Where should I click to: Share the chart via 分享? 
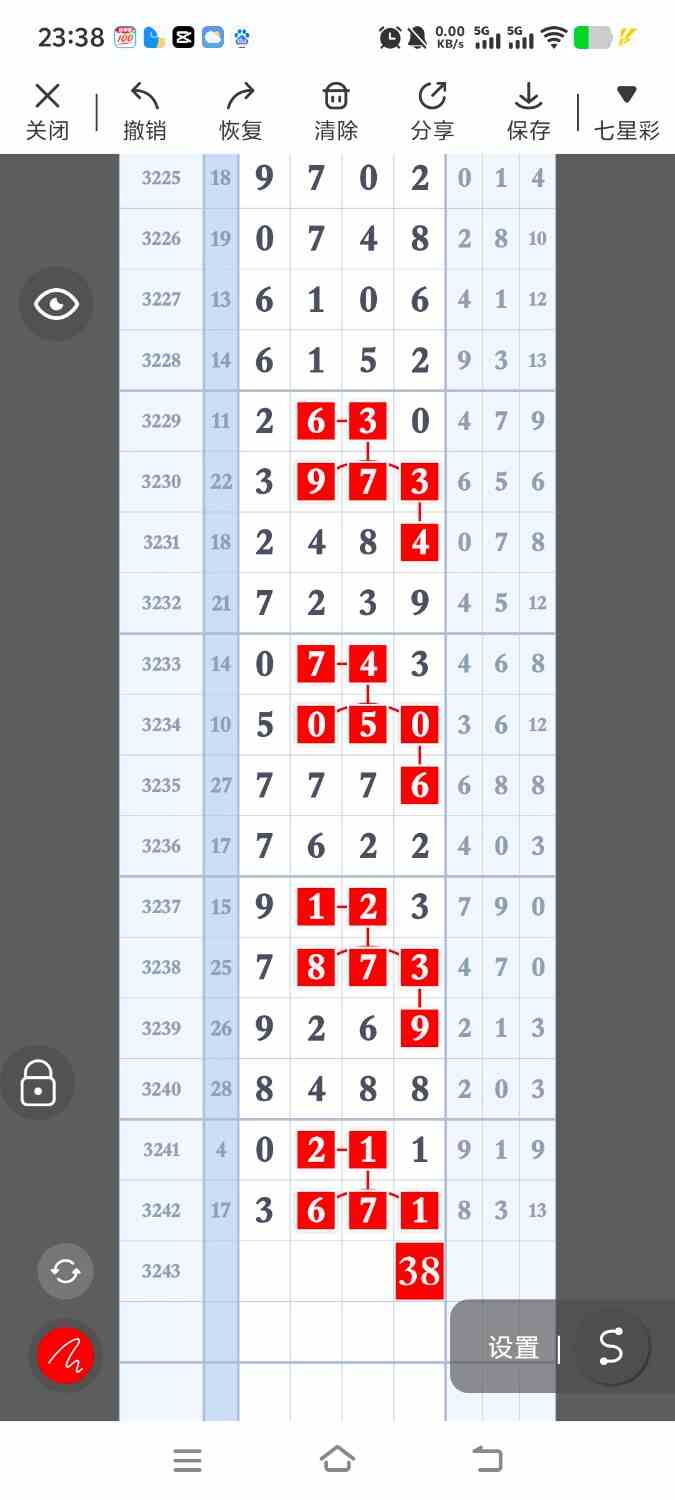[432, 111]
